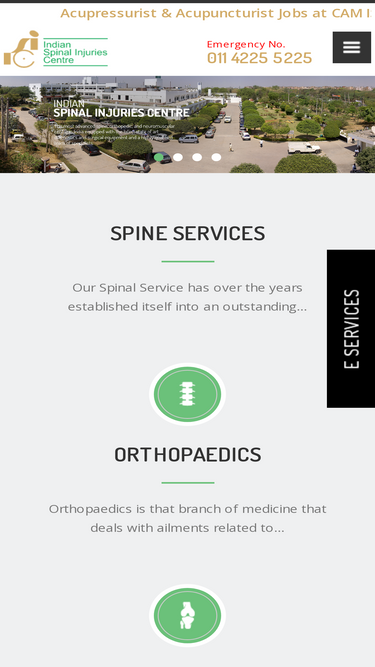
Task: Tap the green spine icon
Action: pyautogui.click(x=188, y=394)
